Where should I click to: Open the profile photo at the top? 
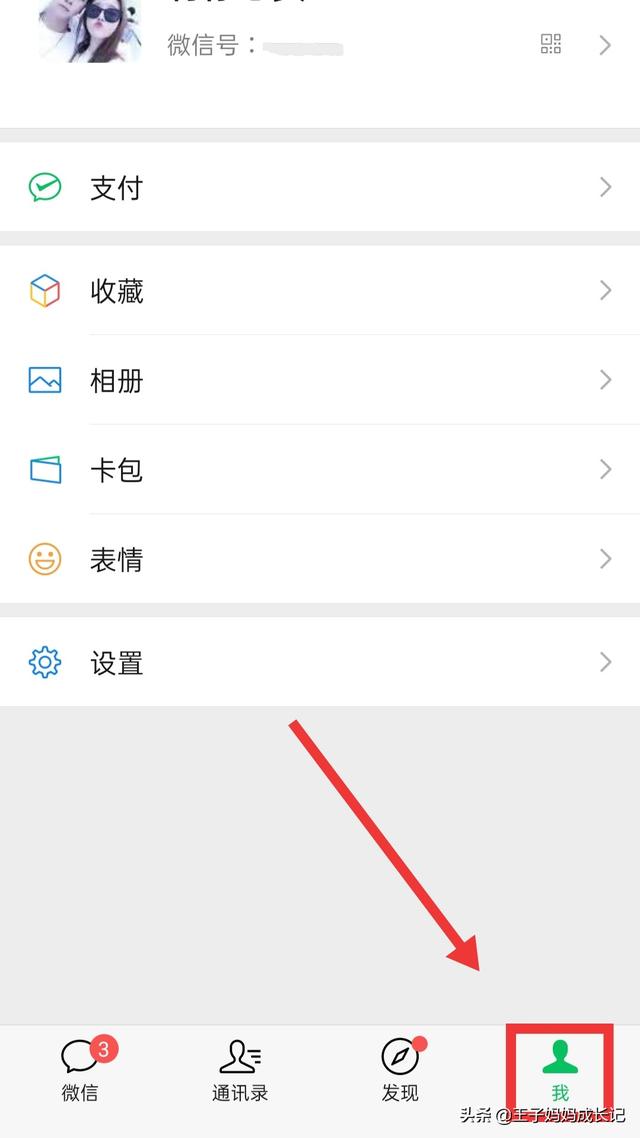click(90, 29)
